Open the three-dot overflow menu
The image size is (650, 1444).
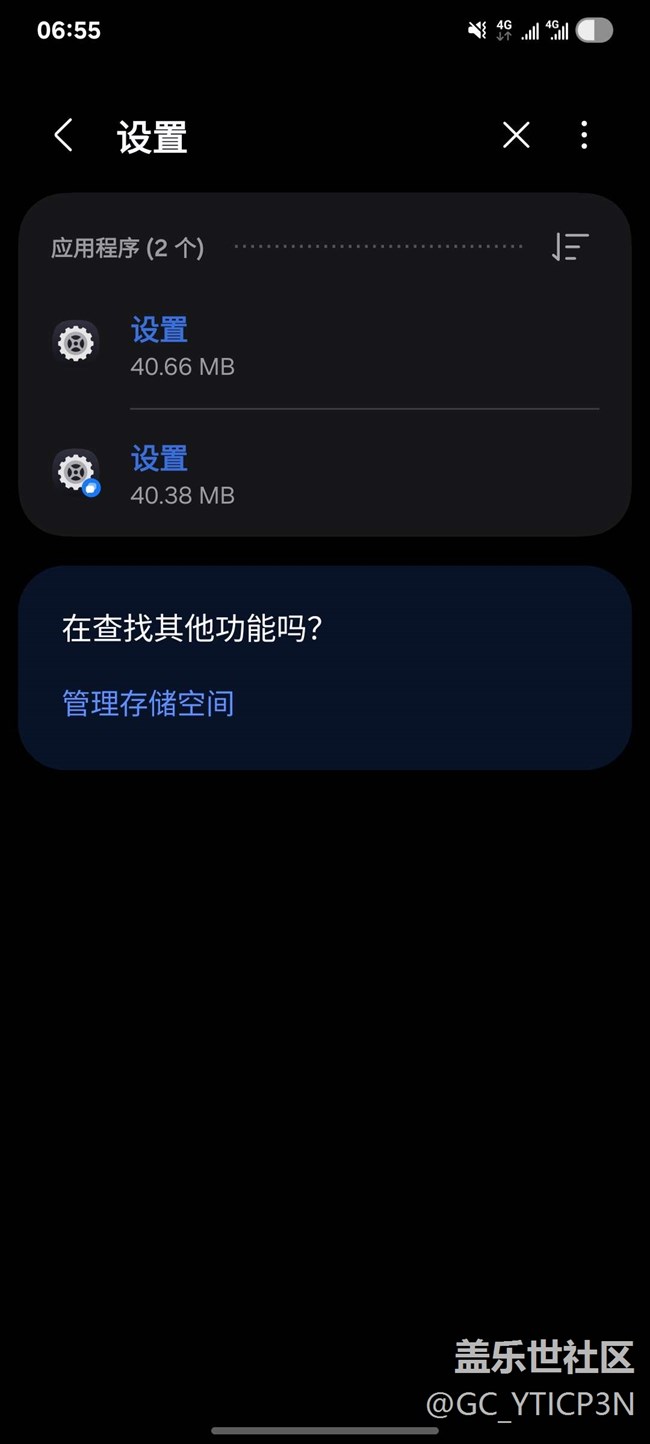pos(584,135)
